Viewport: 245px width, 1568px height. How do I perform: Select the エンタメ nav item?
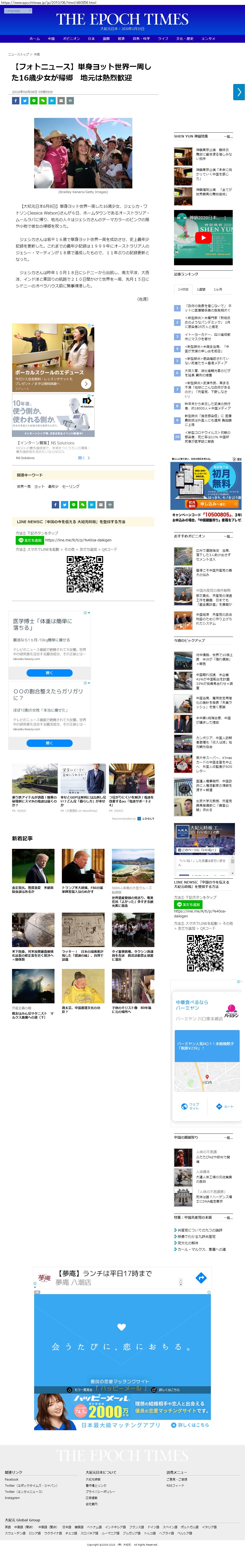tap(208, 38)
